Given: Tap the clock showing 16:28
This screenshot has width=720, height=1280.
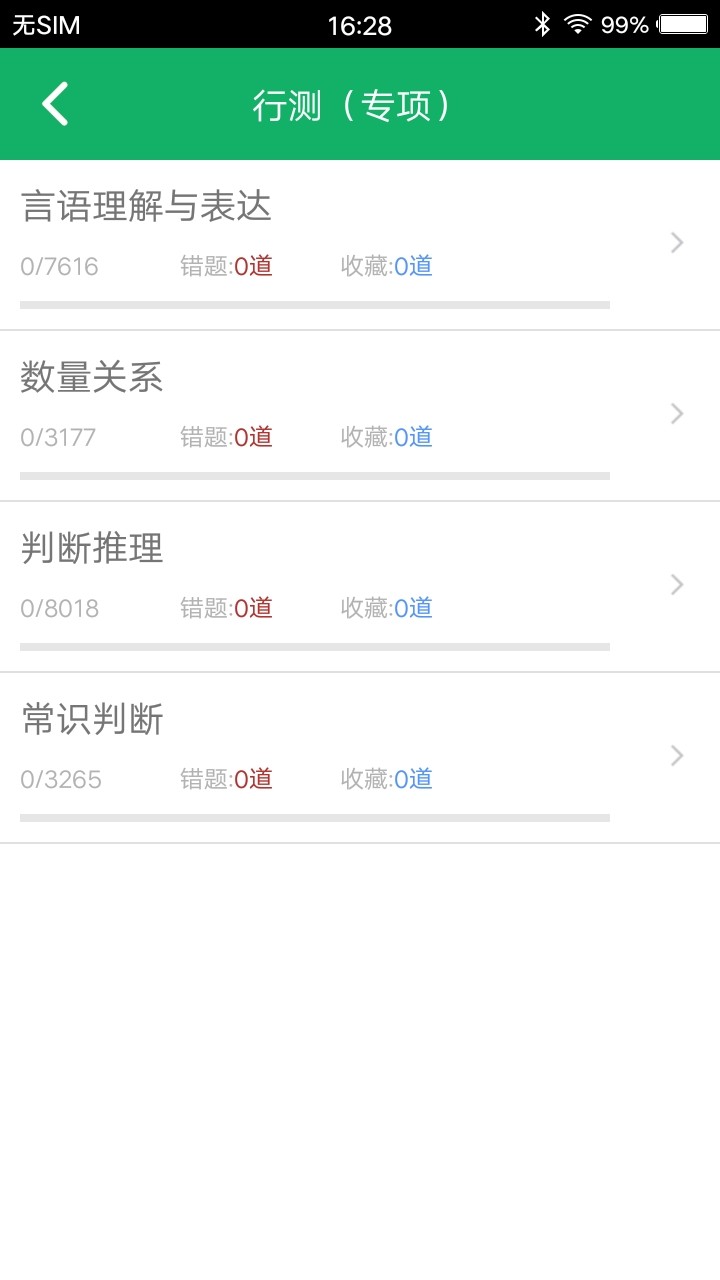Looking at the screenshot, I should click(x=360, y=24).
